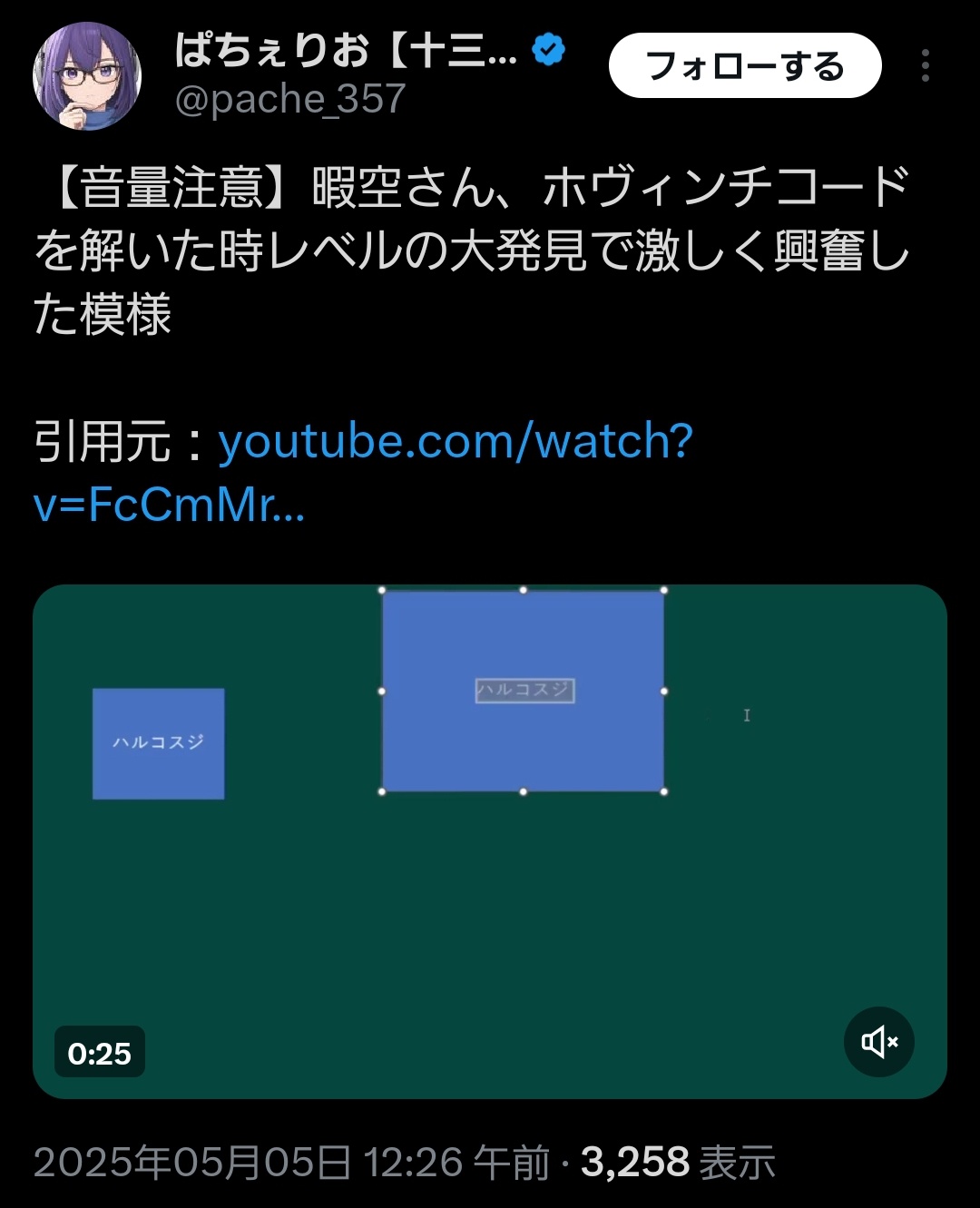Image resolution: width=980 pixels, height=1208 pixels.
Task: Open the profile picture of pache_357
Action: 87,76
